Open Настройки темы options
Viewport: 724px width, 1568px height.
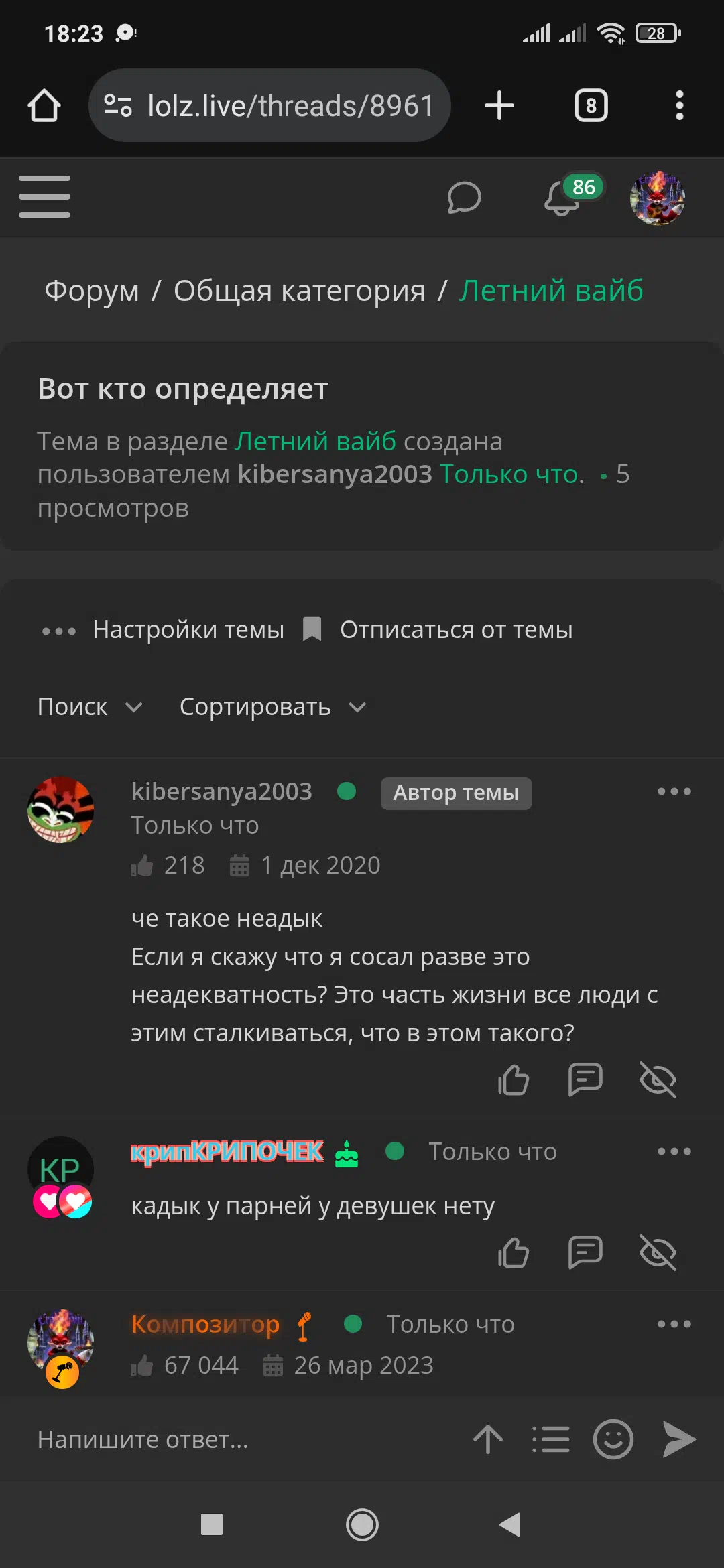click(x=162, y=630)
